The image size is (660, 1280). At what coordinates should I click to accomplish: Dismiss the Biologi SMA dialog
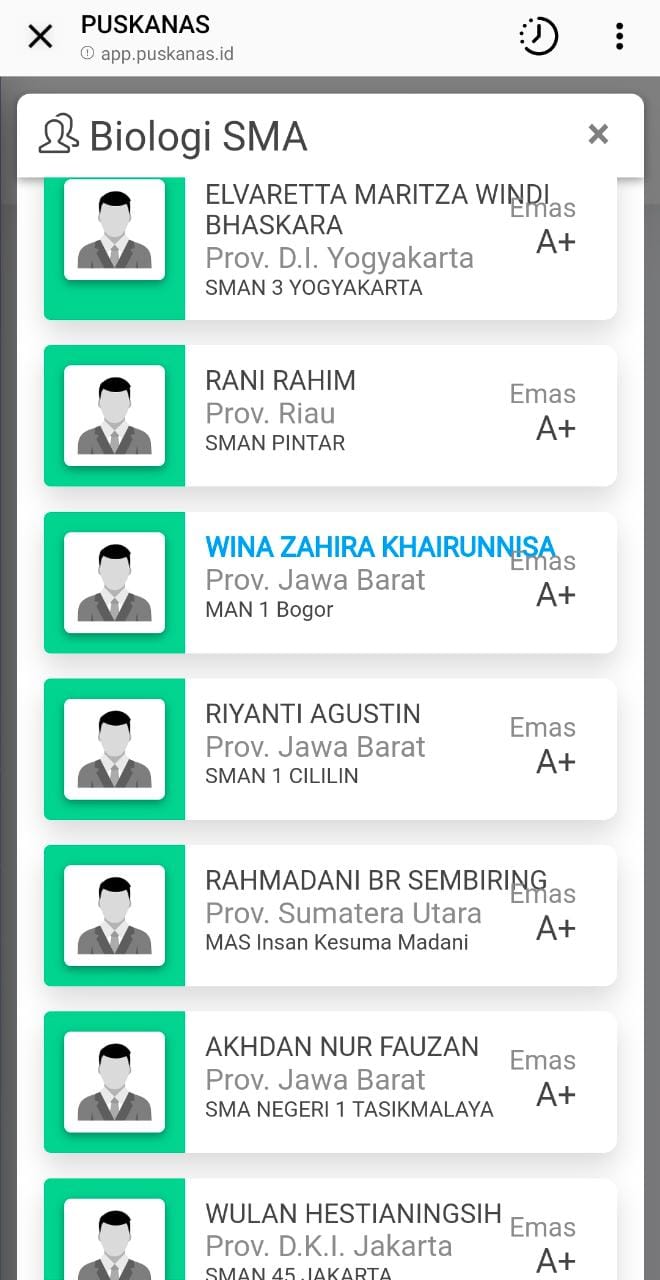(x=598, y=134)
